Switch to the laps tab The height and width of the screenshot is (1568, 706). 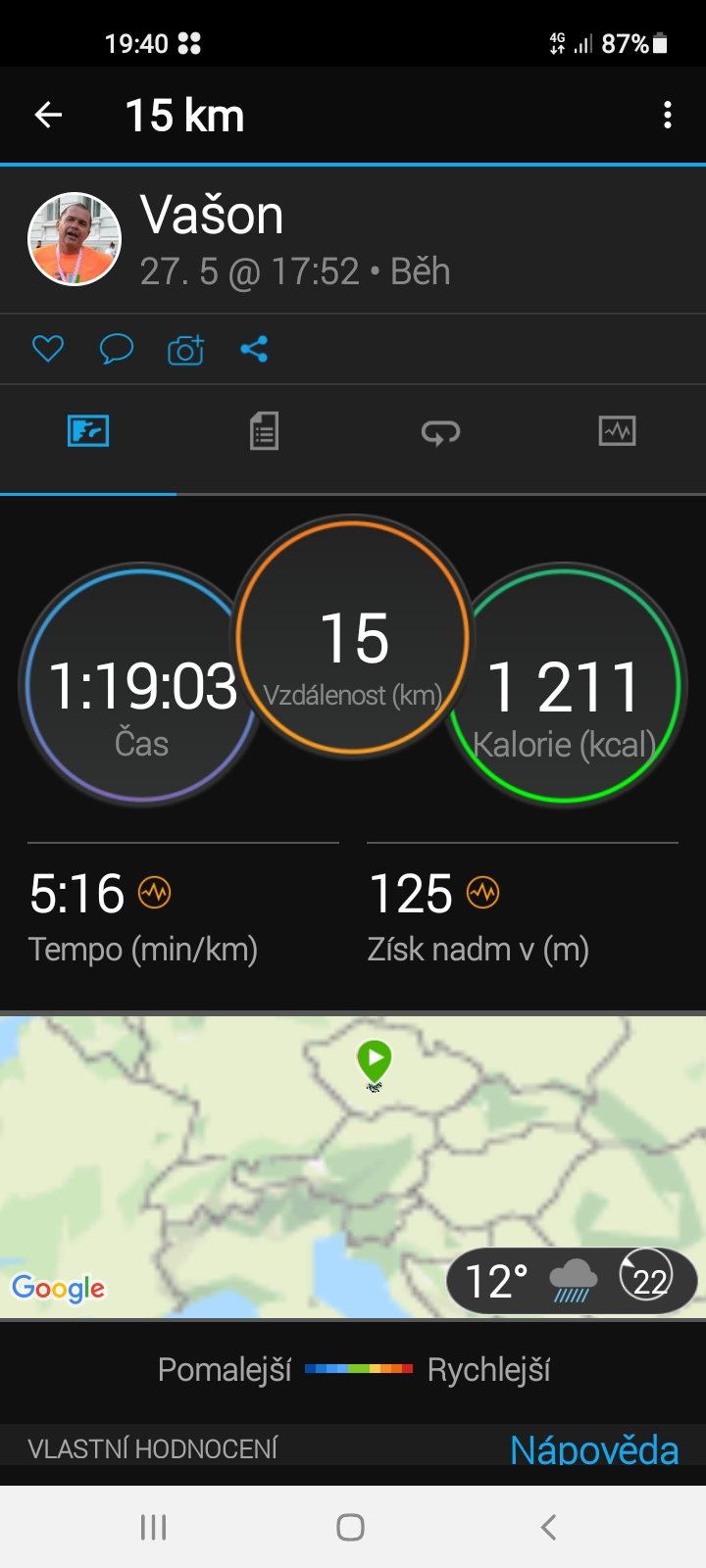441,431
